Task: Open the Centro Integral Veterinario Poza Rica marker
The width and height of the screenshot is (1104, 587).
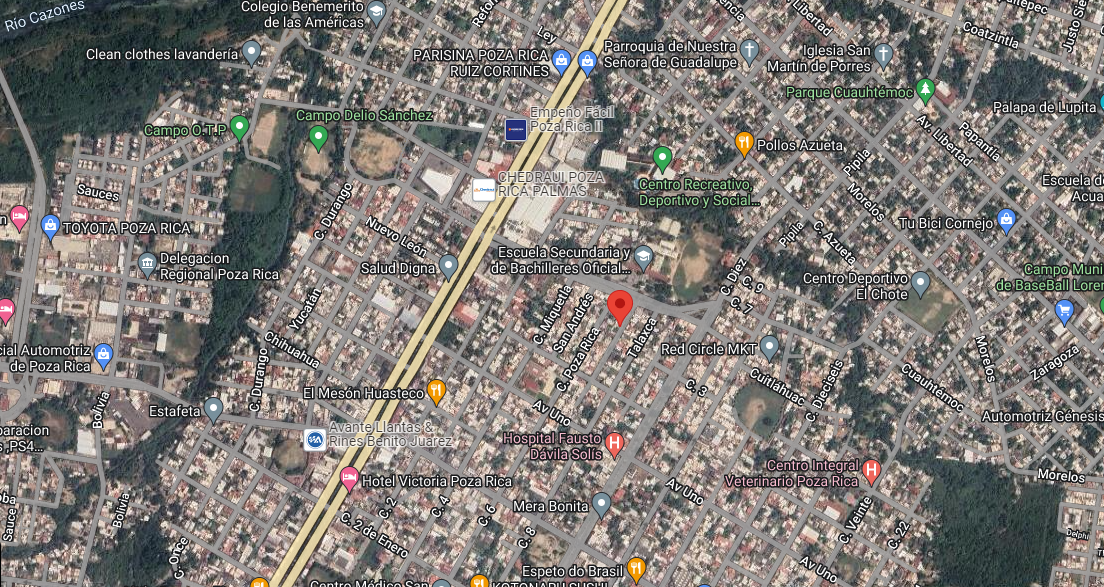Action: 871,470
